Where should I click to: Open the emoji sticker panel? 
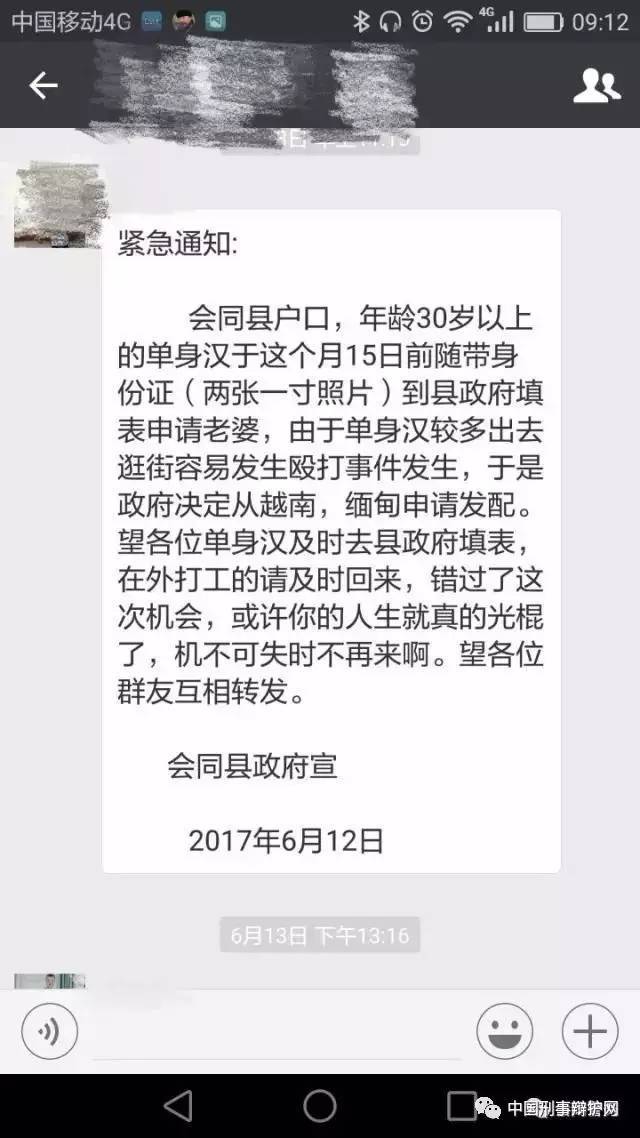pos(504,1031)
